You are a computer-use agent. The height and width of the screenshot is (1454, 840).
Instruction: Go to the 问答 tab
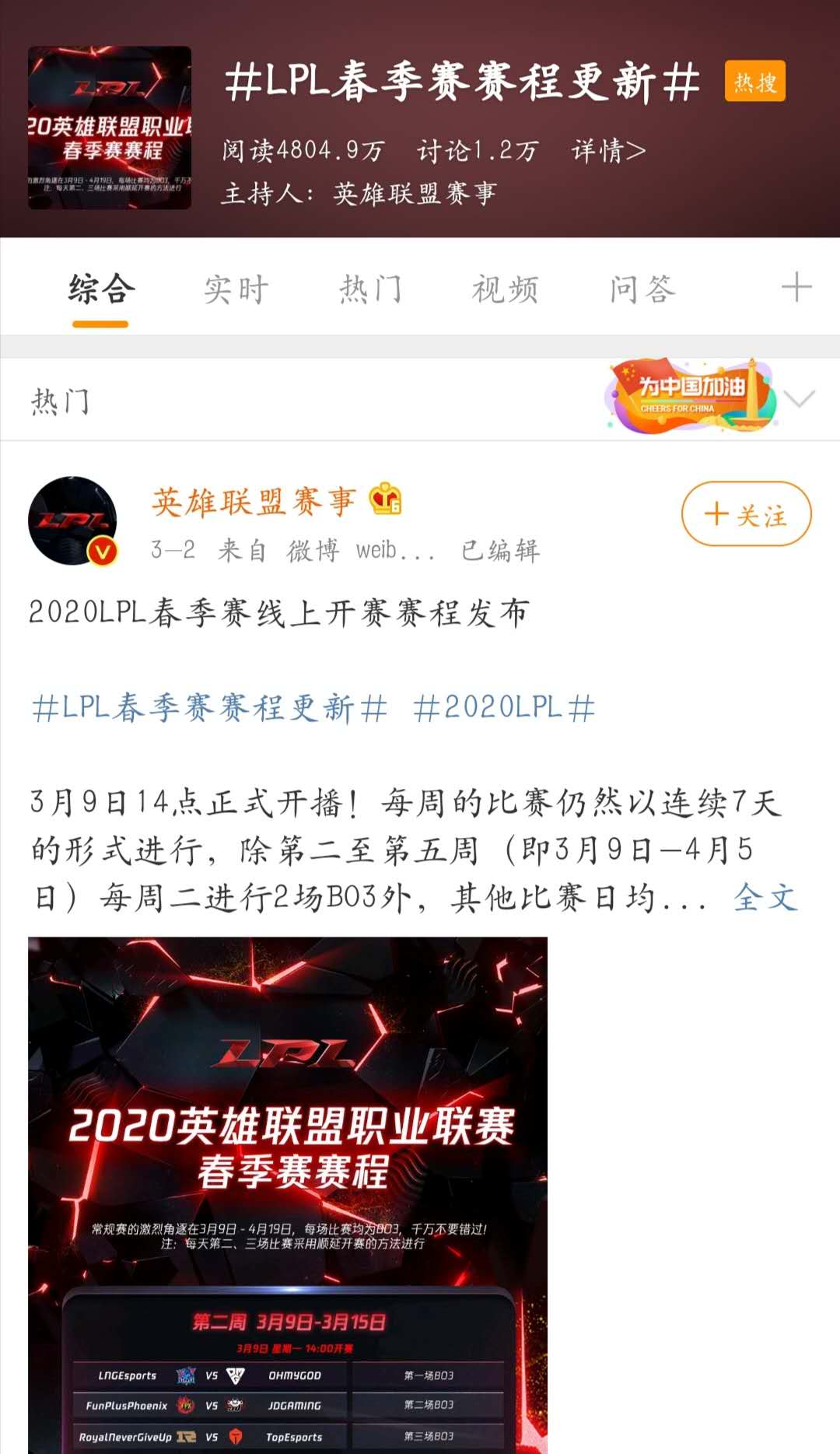coord(642,289)
